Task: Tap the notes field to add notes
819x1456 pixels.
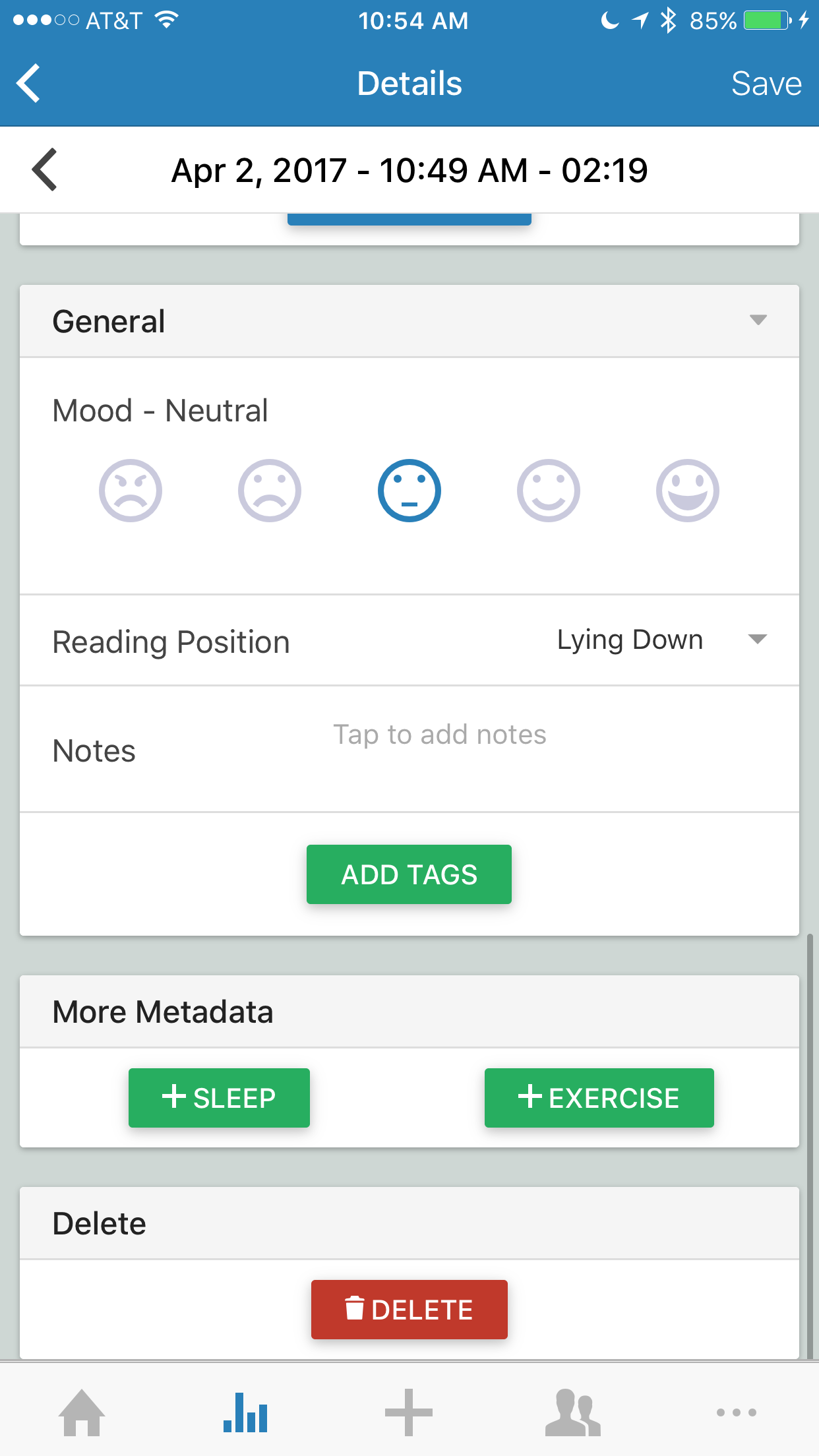Action: [440, 735]
